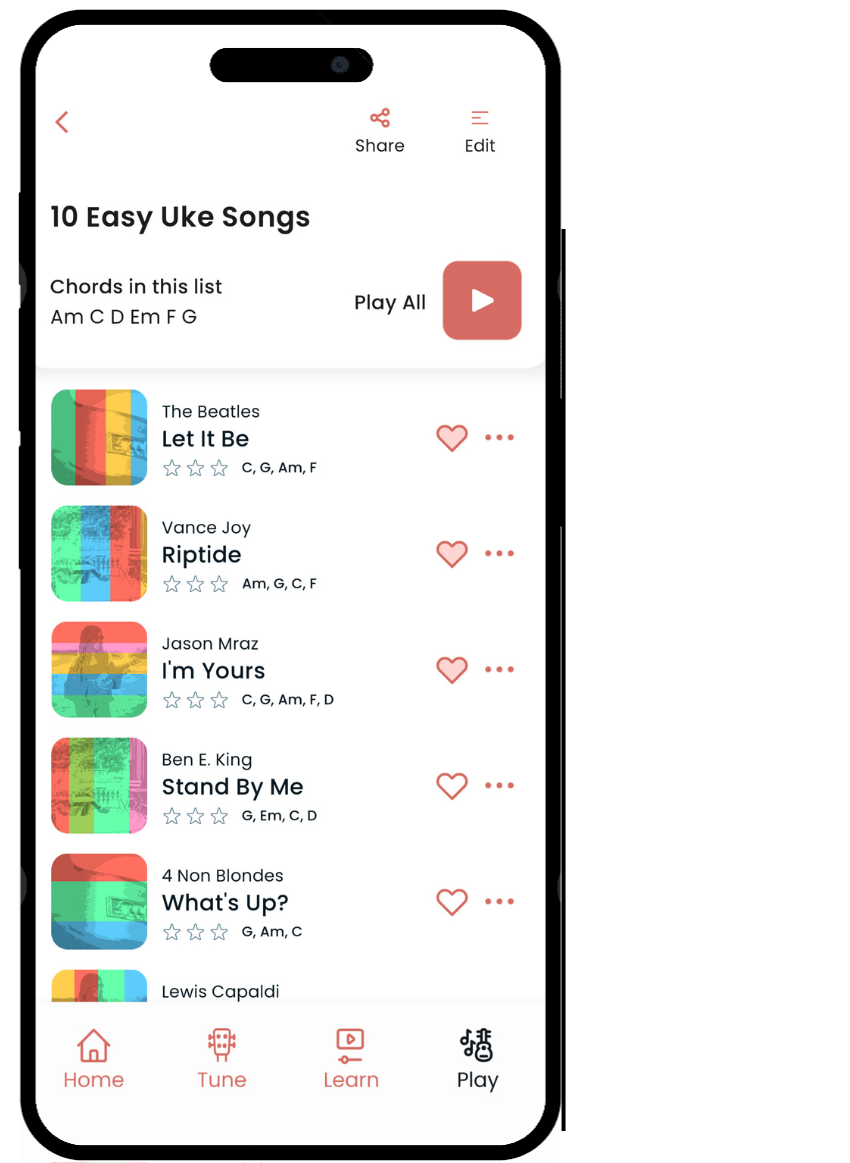Unfavorite Let It Be with the heart
This screenshot has height=1163, width=850.
tap(452, 438)
